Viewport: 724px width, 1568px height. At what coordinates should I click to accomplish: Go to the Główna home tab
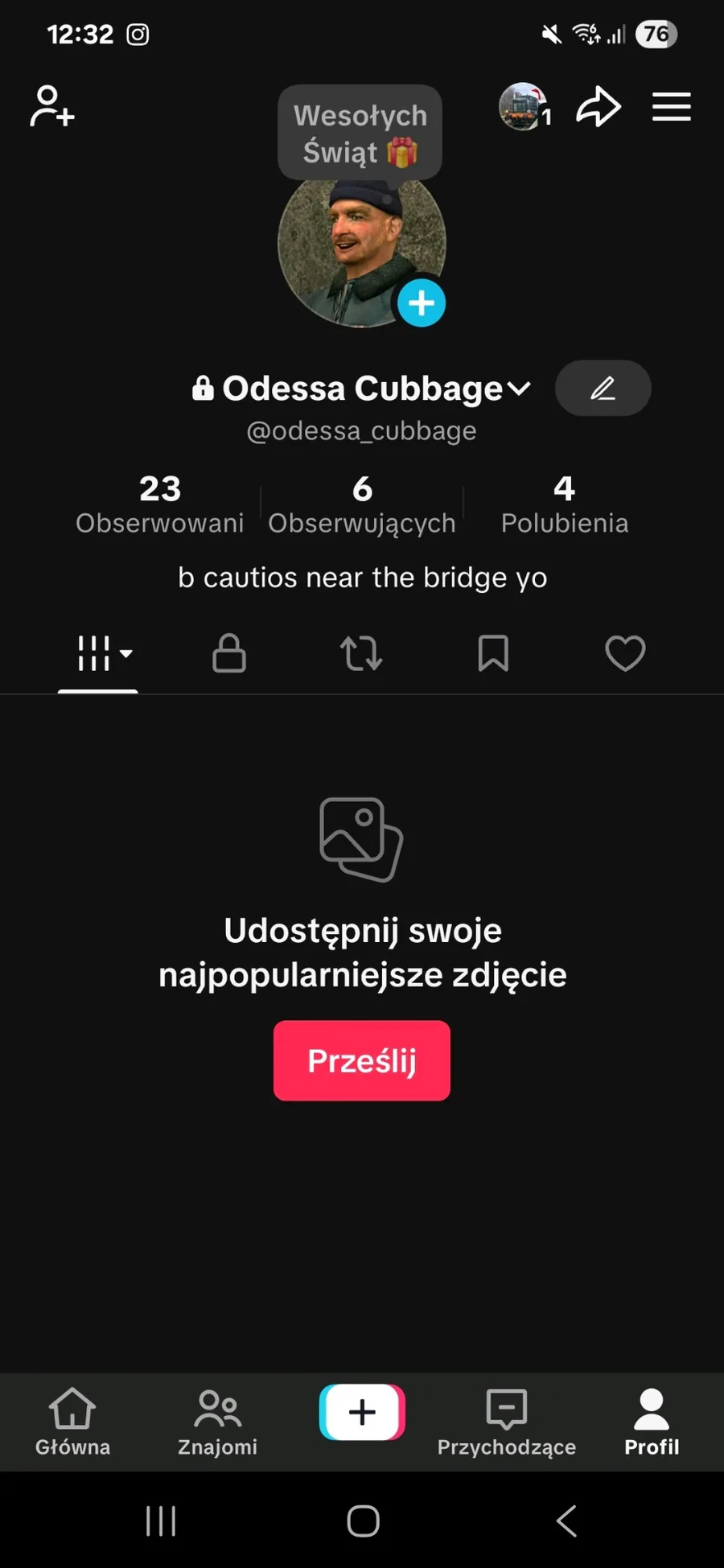pyautogui.click(x=72, y=1422)
